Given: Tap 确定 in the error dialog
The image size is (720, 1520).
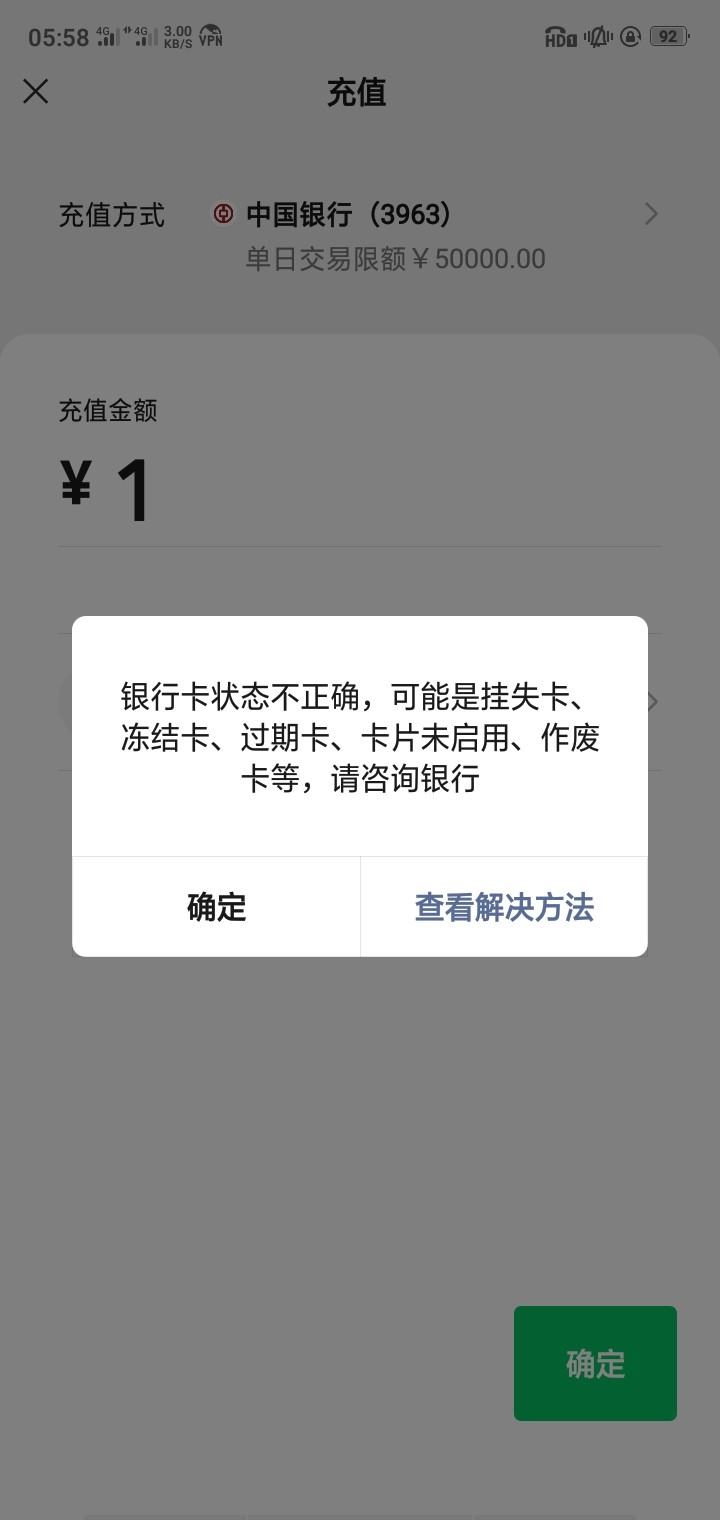Looking at the screenshot, I should click(x=216, y=907).
